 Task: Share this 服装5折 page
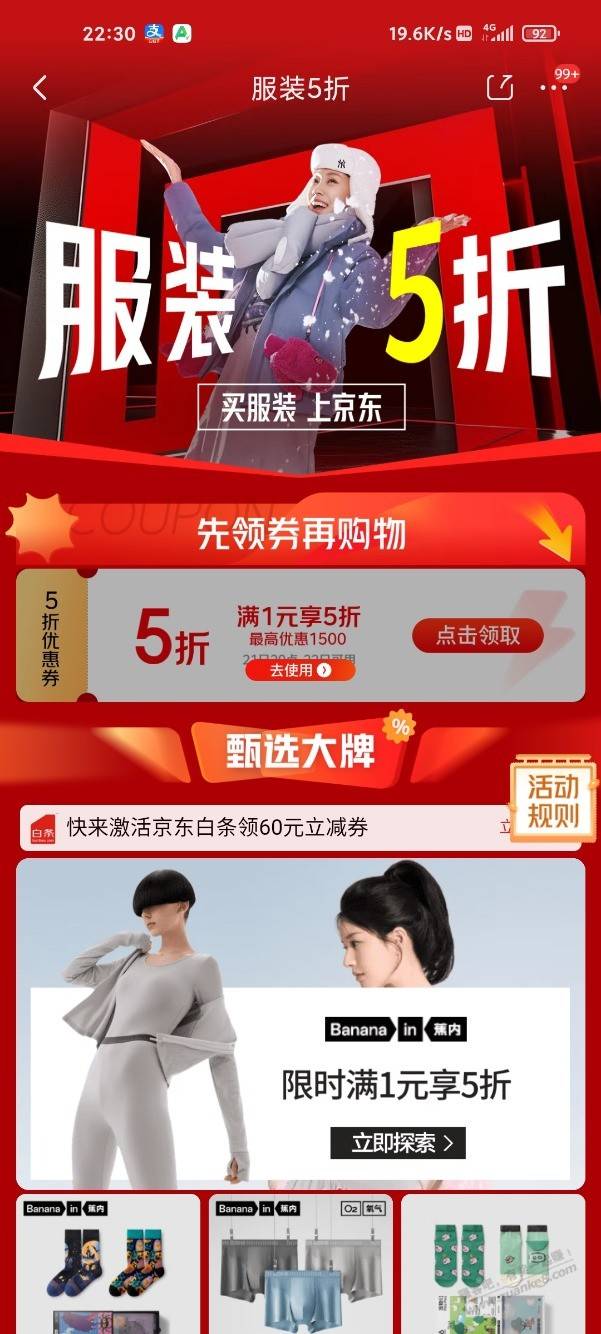coord(499,87)
